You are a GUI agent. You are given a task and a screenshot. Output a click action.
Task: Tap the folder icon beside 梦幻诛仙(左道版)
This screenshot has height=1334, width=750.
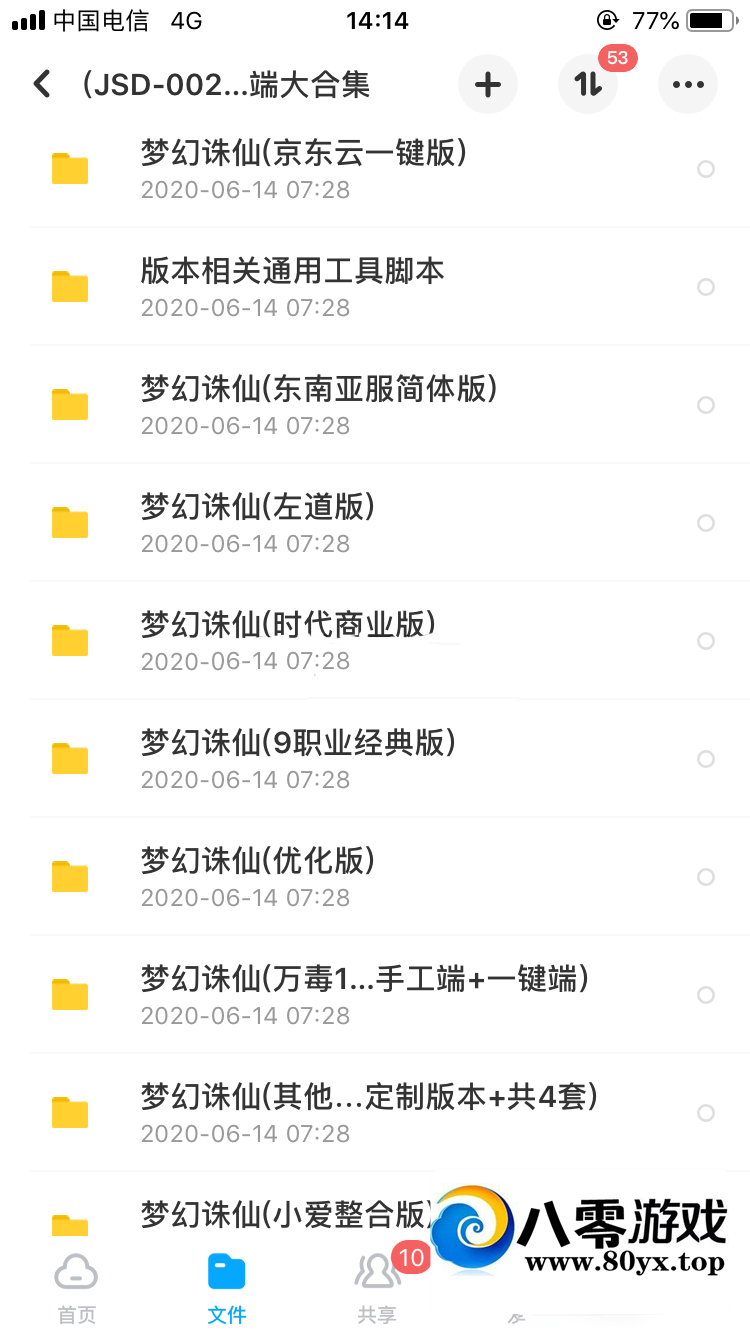pos(70,523)
